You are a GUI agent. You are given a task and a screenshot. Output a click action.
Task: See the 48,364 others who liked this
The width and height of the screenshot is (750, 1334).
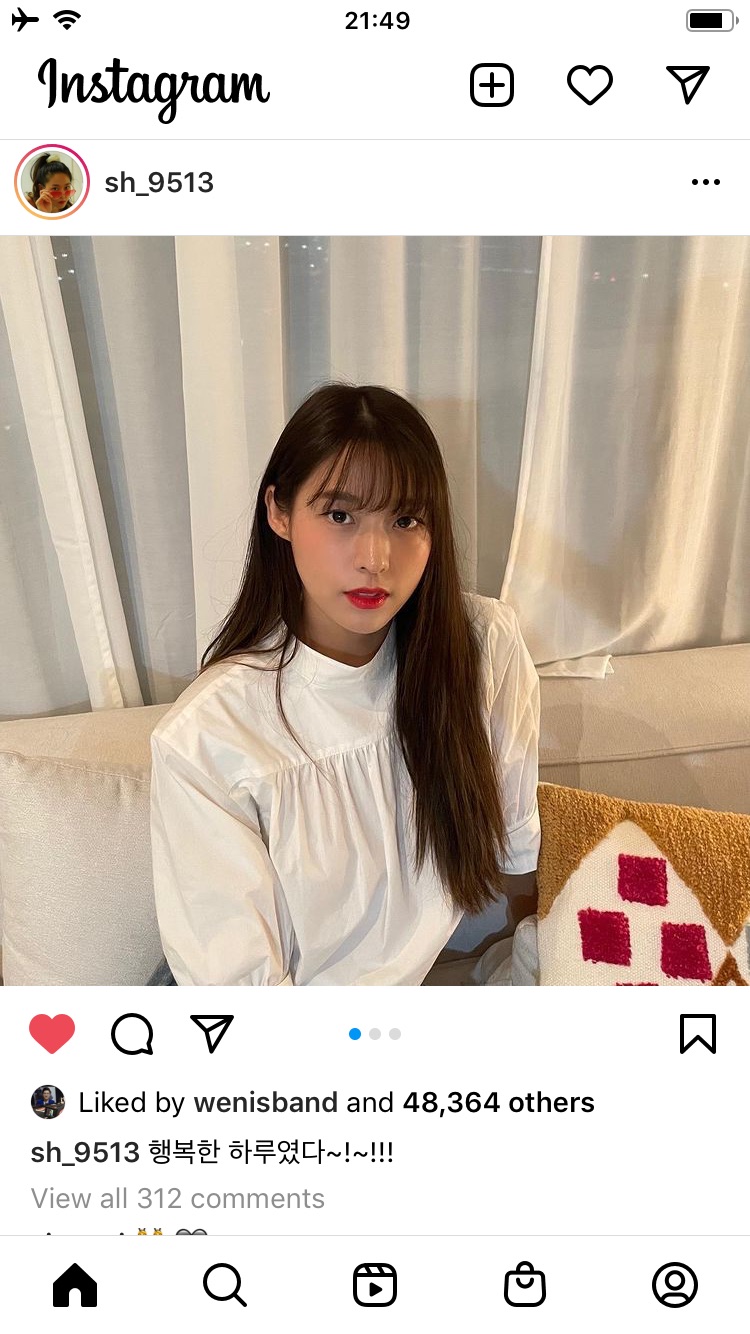click(x=498, y=1103)
